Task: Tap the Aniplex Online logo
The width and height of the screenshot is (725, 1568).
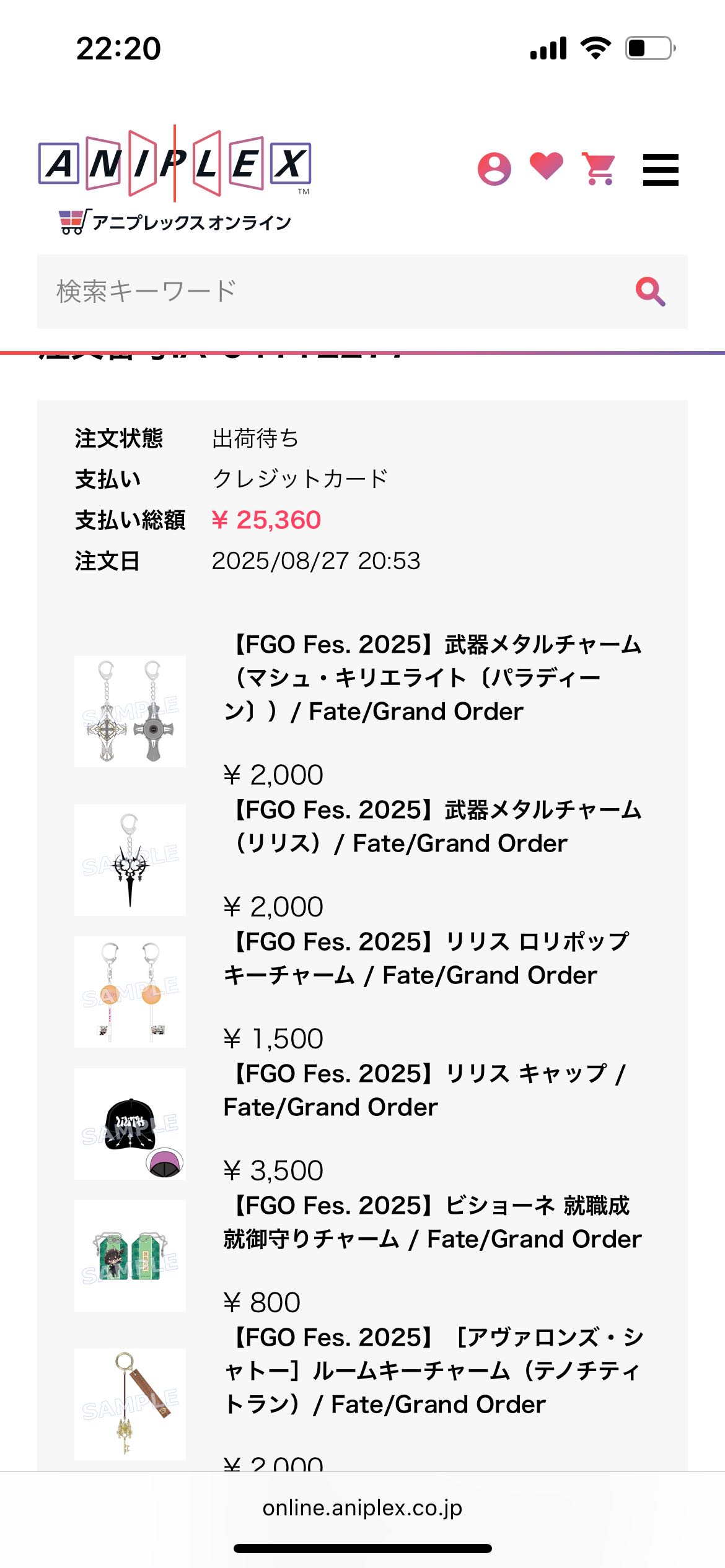Action: pyautogui.click(x=175, y=180)
